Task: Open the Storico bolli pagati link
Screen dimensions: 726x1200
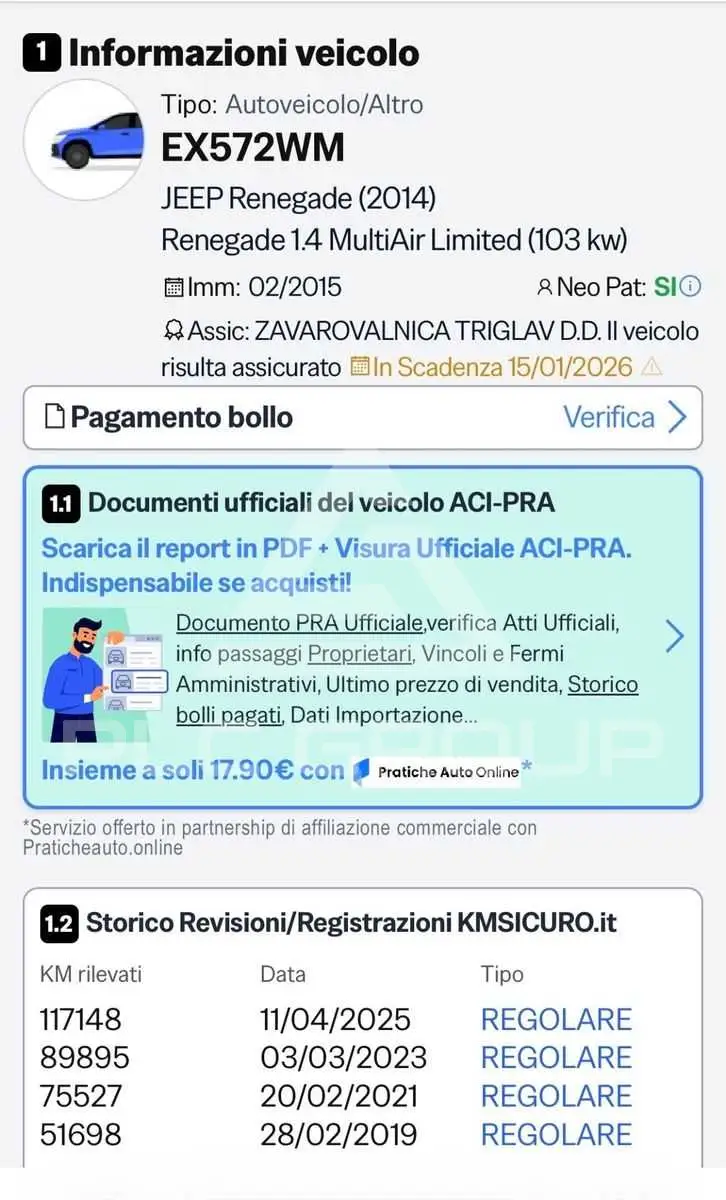Action: [407, 700]
